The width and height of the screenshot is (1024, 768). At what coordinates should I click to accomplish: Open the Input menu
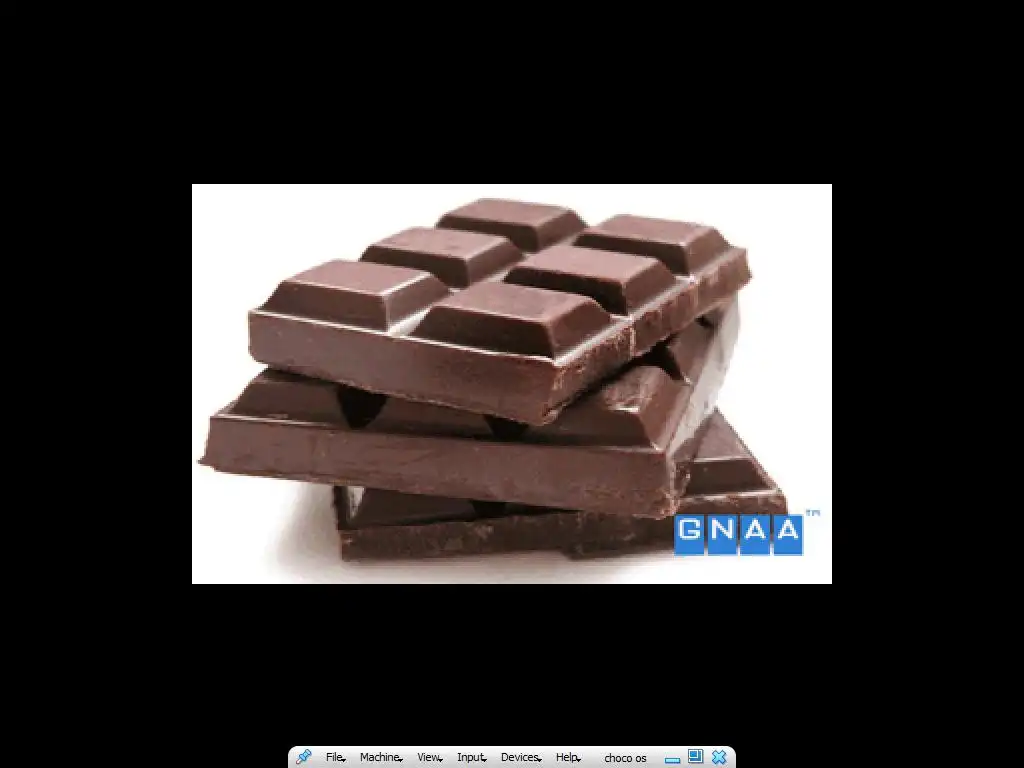(471, 758)
